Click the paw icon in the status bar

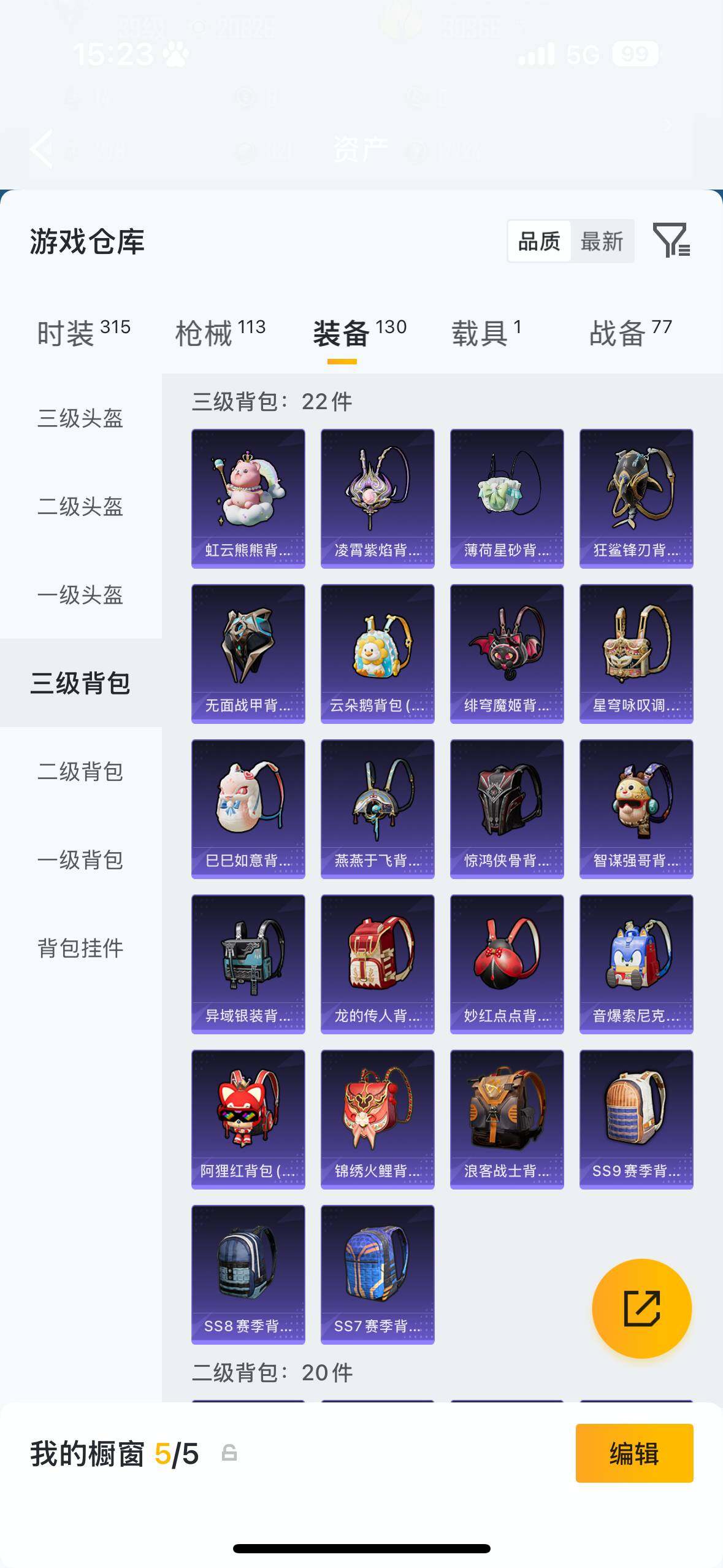[x=174, y=54]
